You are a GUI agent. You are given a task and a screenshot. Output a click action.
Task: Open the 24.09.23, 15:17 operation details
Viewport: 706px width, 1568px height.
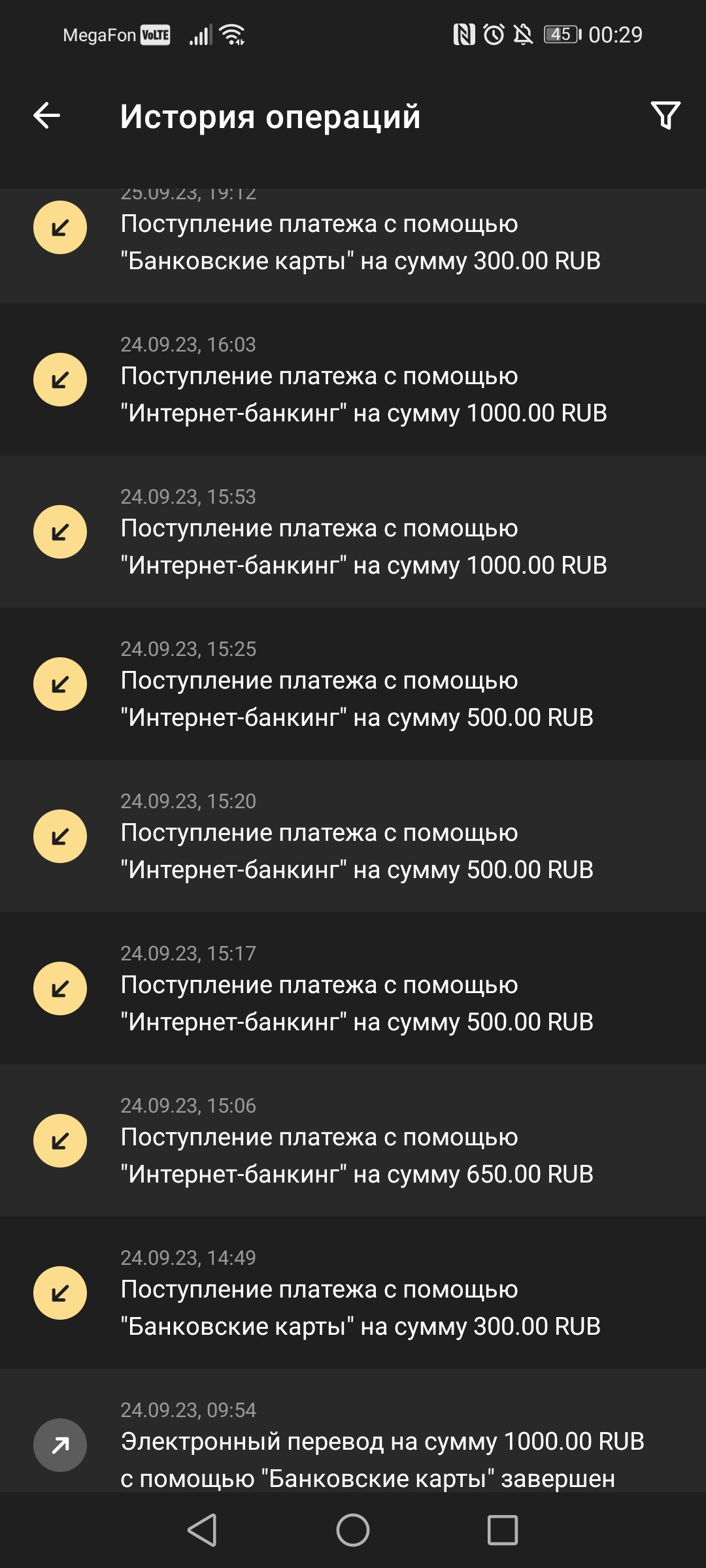tap(353, 989)
